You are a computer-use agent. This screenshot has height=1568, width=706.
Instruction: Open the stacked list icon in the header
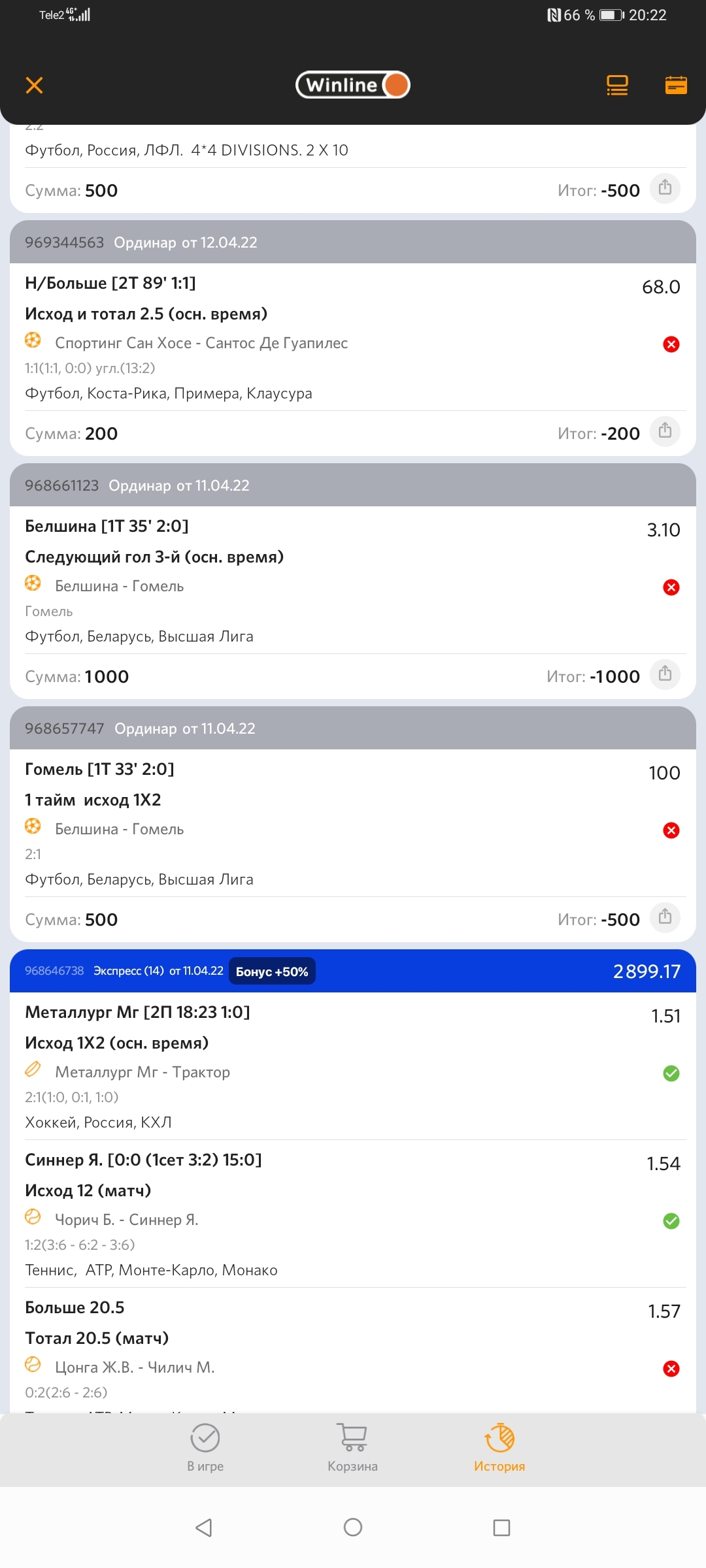click(x=617, y=85)
